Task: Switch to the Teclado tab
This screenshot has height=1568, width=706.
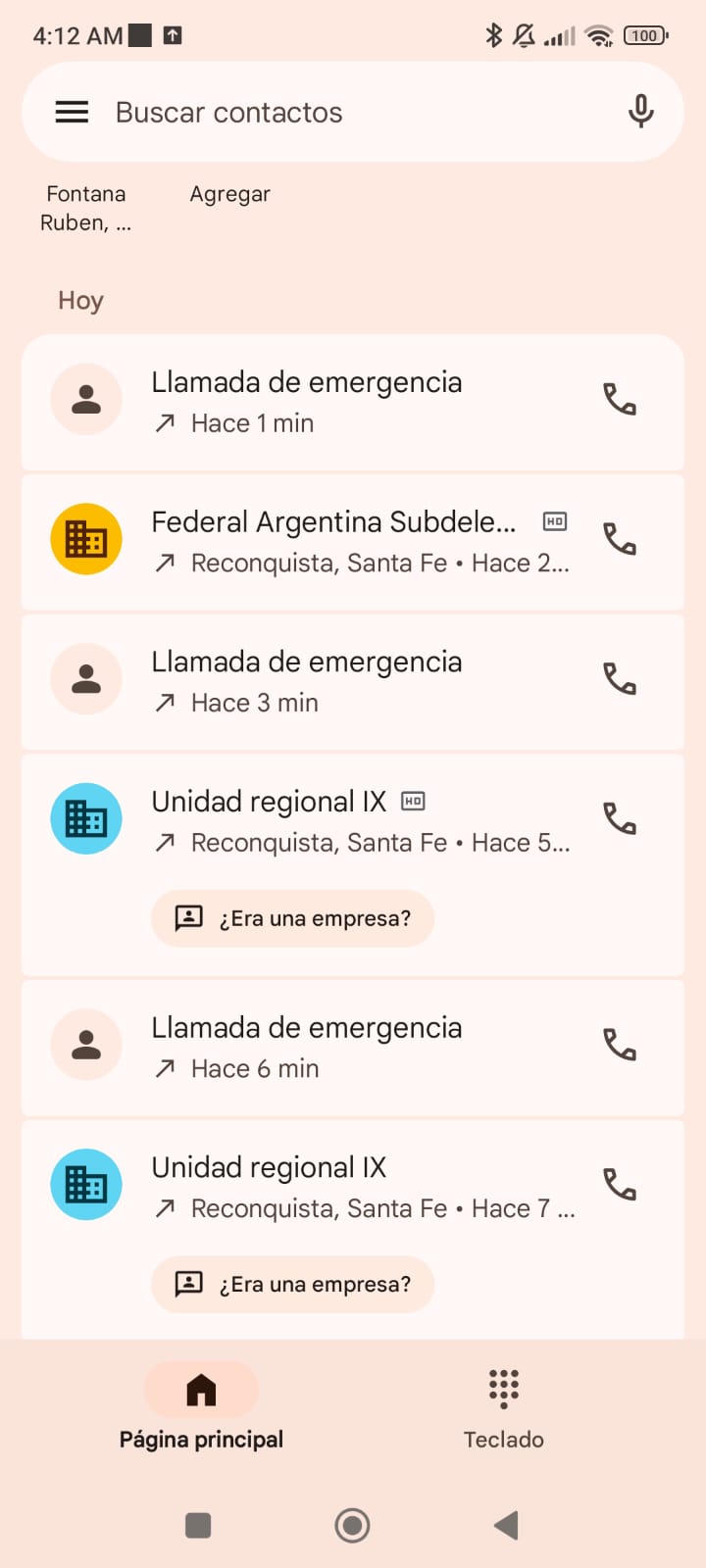Action: click(x=503, y=1409)
